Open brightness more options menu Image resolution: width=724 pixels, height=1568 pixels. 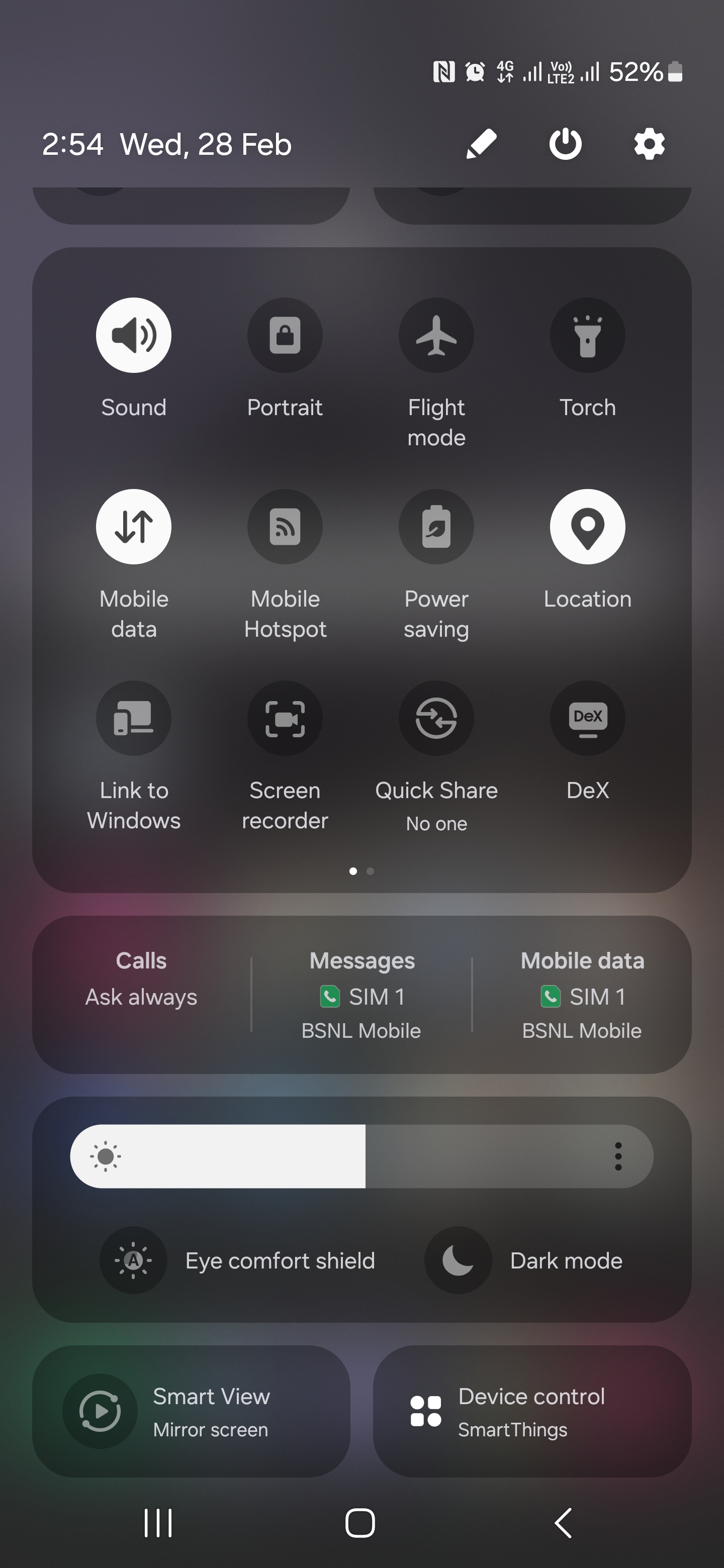(618, 1156)
